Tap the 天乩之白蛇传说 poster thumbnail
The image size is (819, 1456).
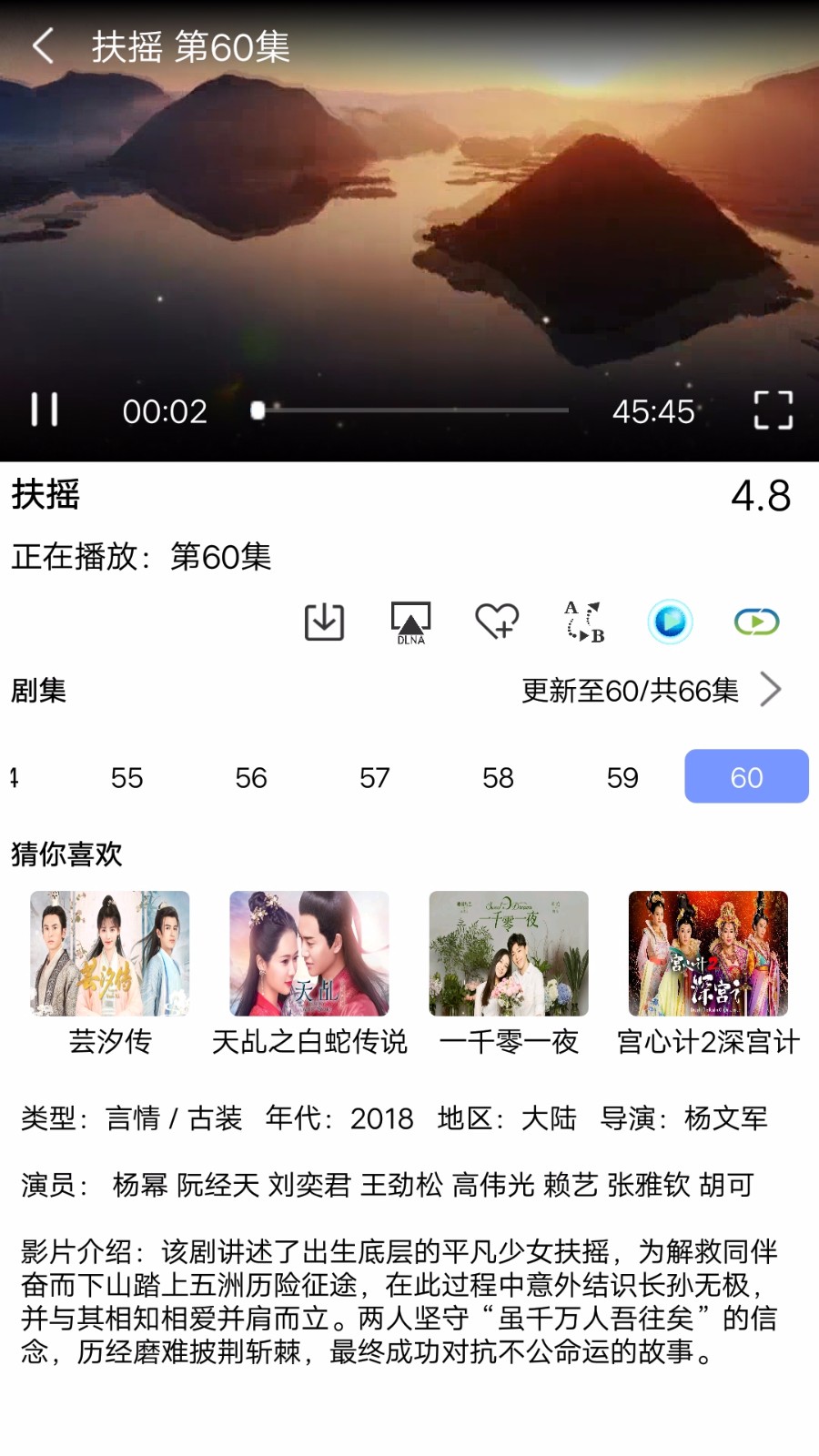tap(309, 955)
